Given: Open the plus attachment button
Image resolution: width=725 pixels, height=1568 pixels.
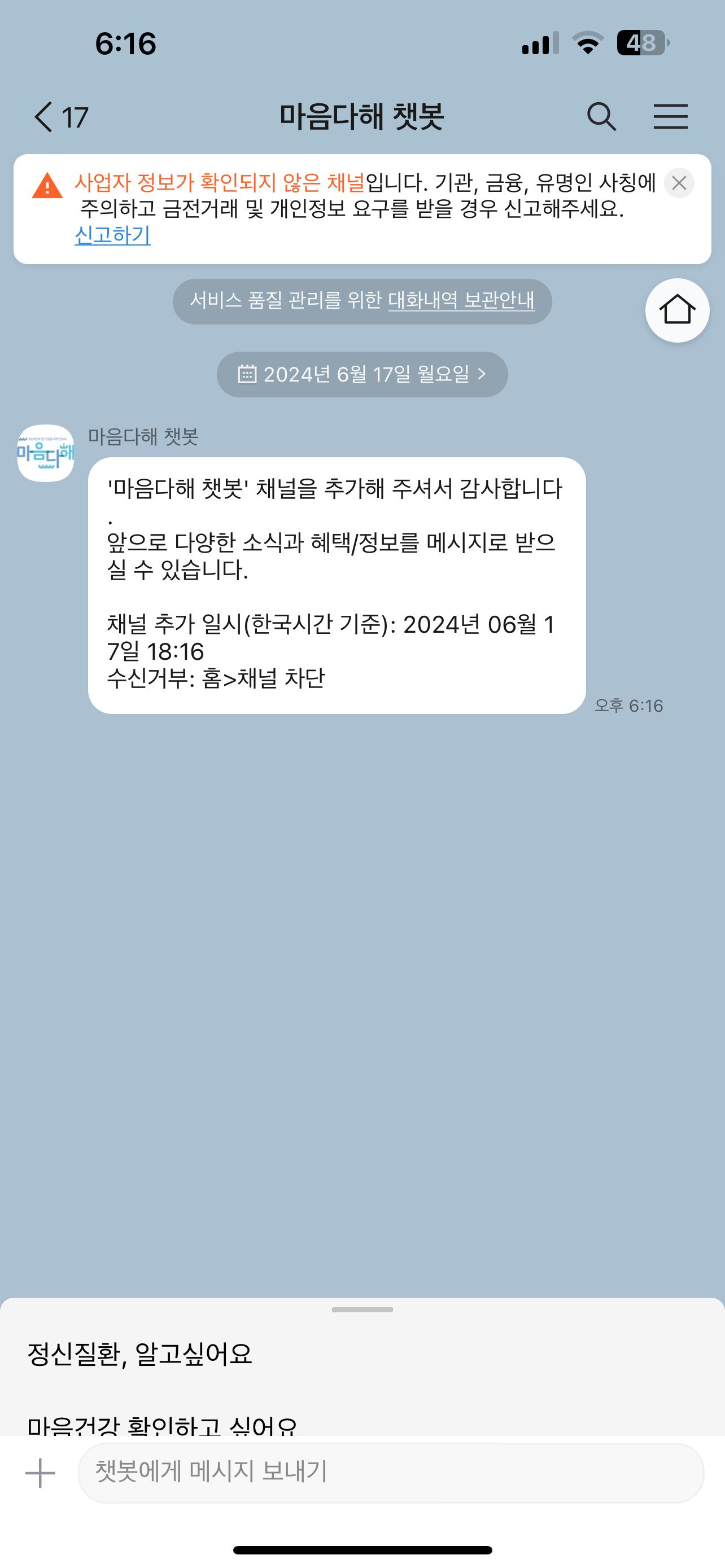Looking at the screenshot, I should pyautogui.click(x=40, y=1473).
